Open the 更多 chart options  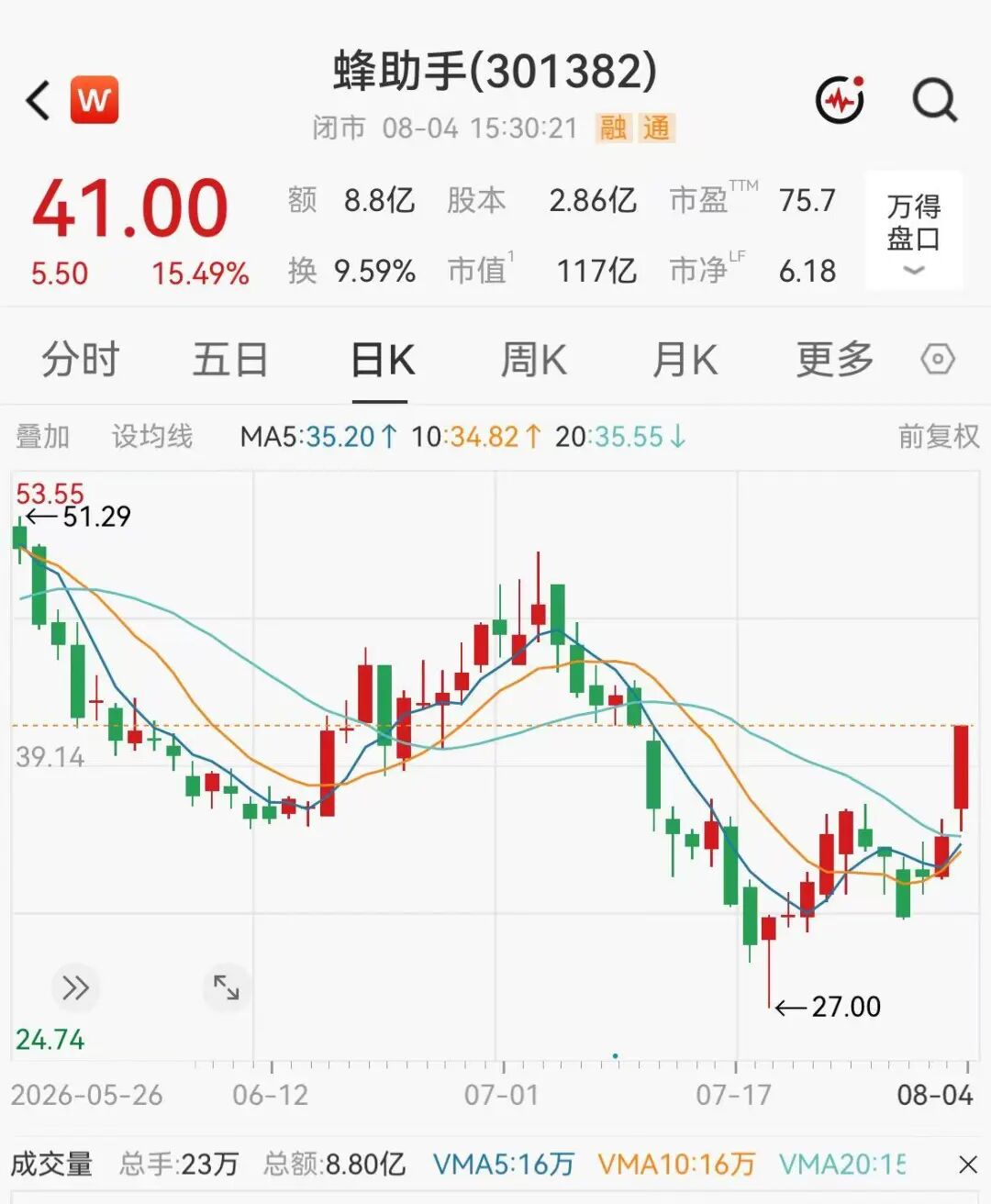(x=834, y=359)
